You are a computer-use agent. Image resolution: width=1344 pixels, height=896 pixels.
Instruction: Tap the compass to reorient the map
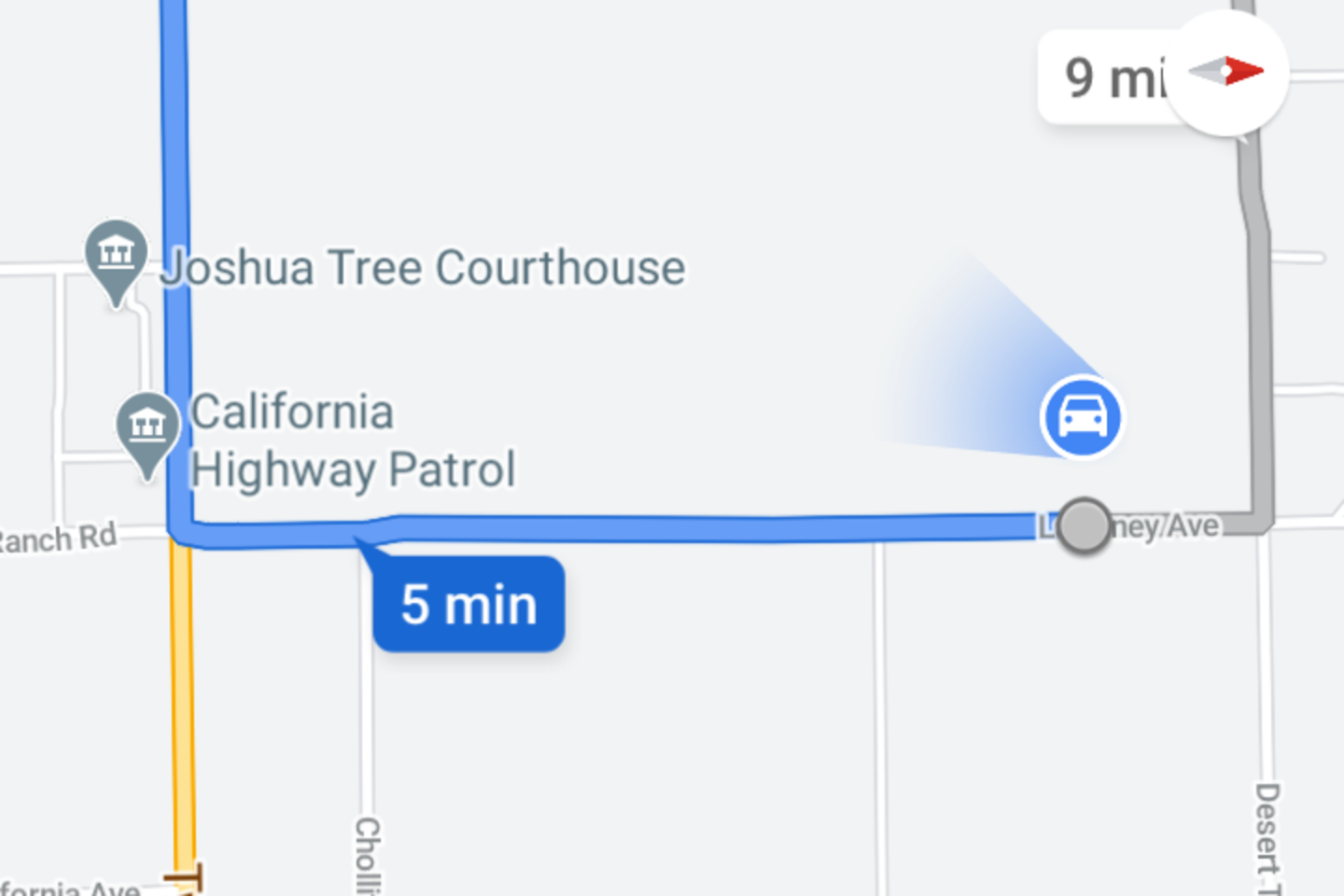click(1226, 72)
